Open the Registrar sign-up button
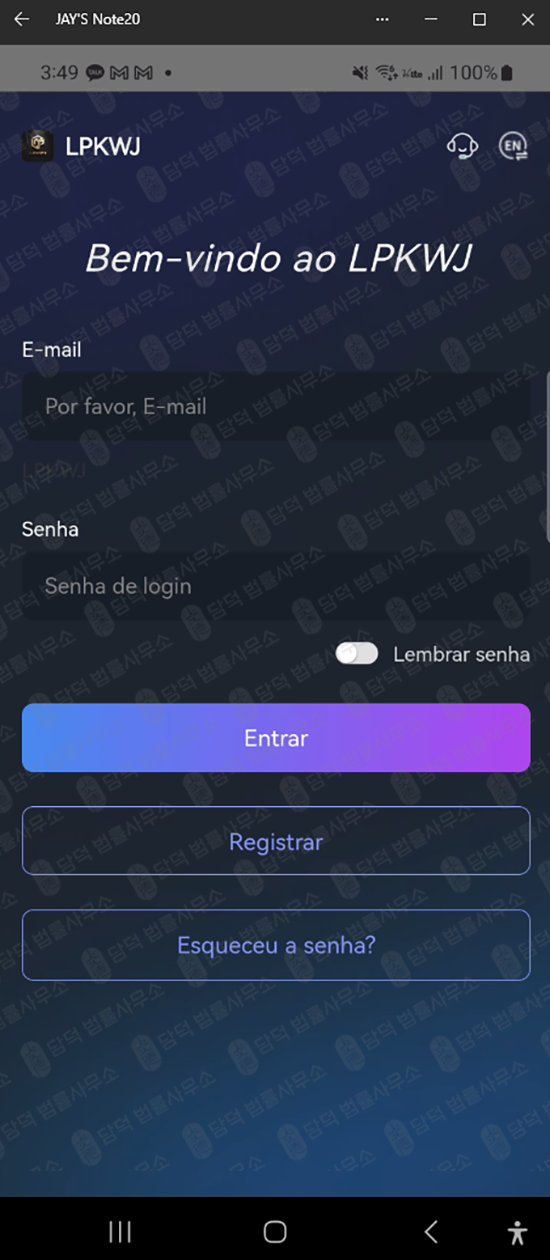This screenshot has height=1260, width=550. 276,841
